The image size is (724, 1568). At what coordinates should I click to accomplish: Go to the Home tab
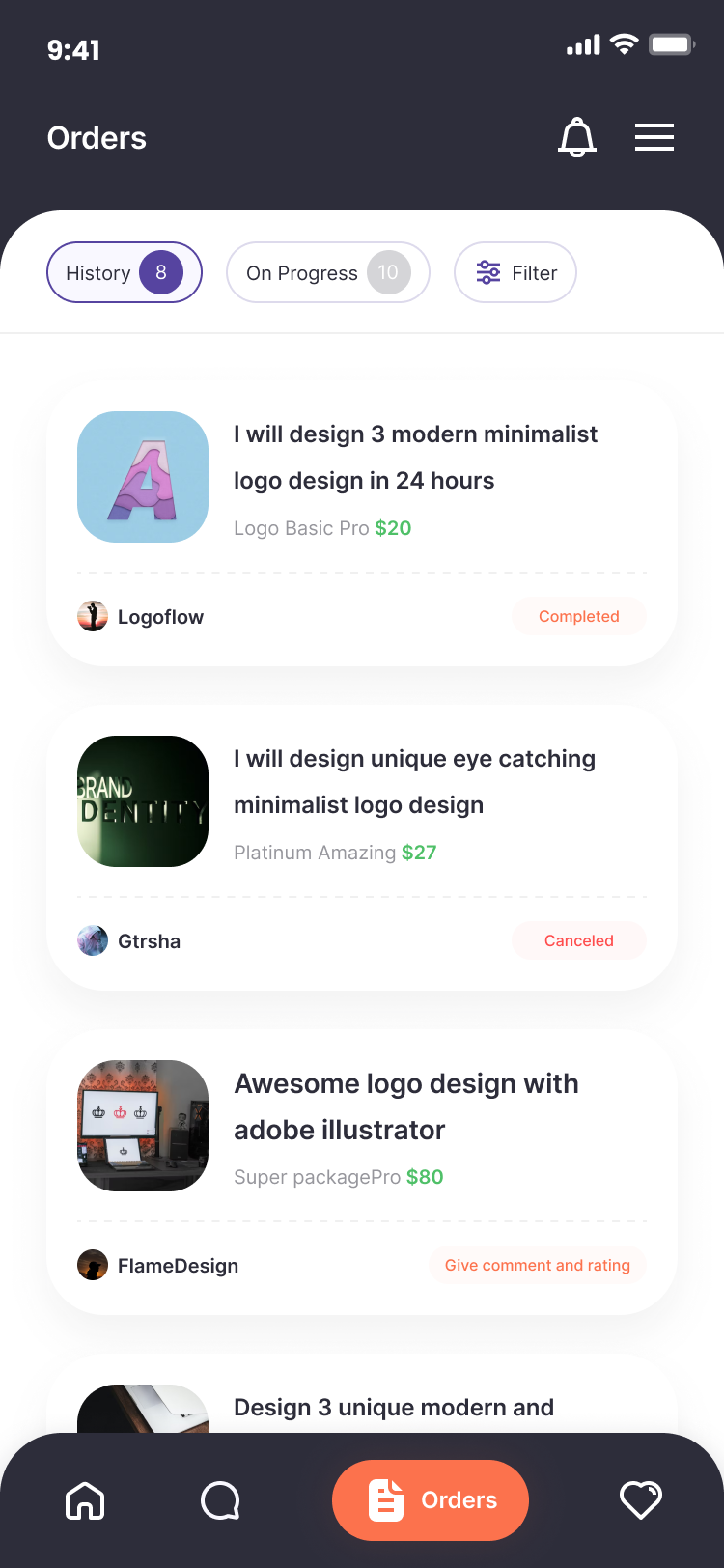[85, 1500]
